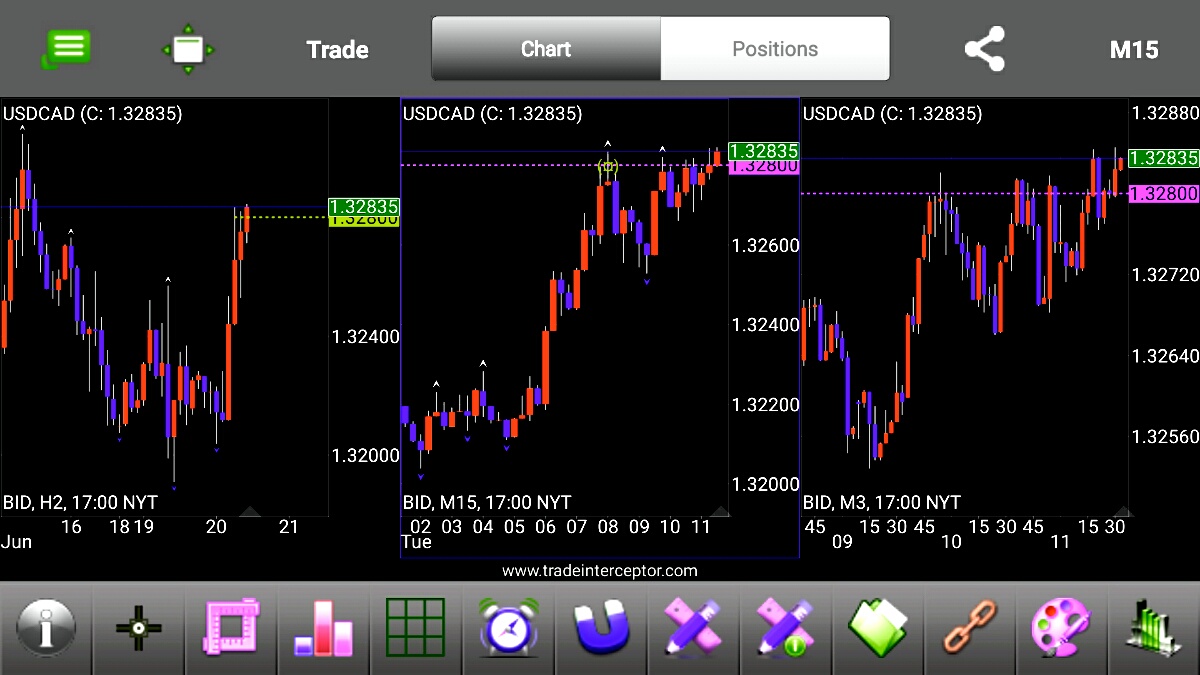Open the alarm clock alerts tool
Viewport: 1200px width, 675px height.
pos(508,629)
